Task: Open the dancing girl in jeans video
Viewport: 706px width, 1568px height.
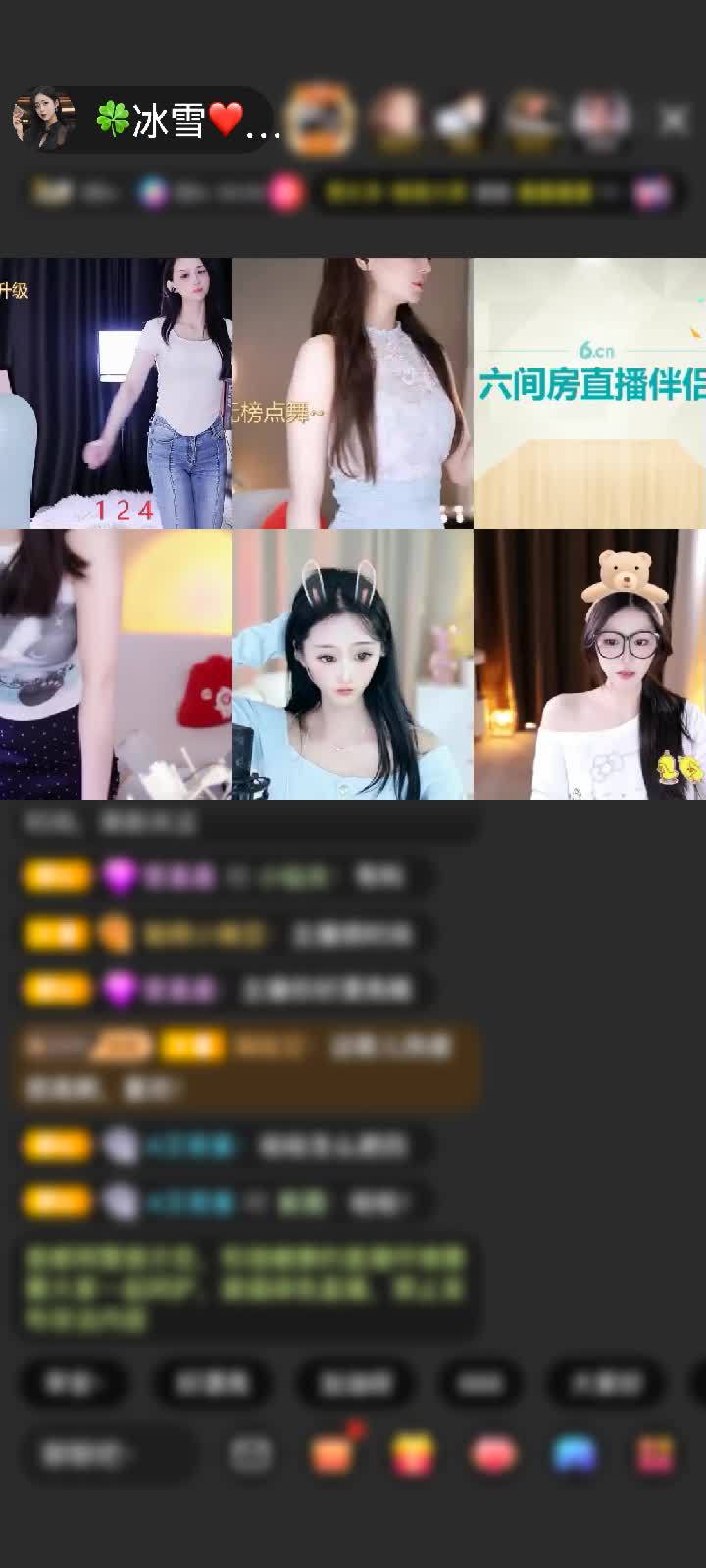Action: [x=116, y=393]
